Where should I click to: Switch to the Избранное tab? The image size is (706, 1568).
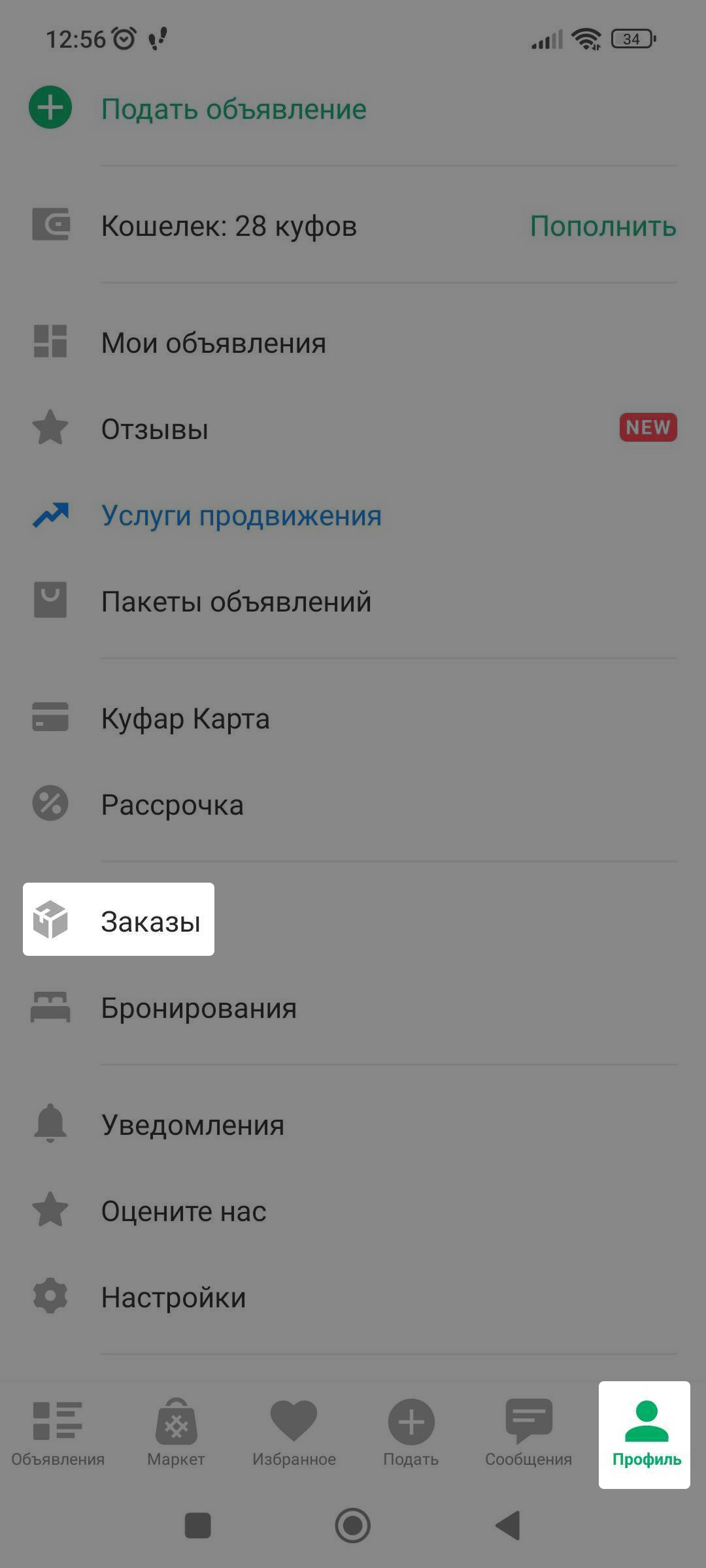click(294, 1433)
